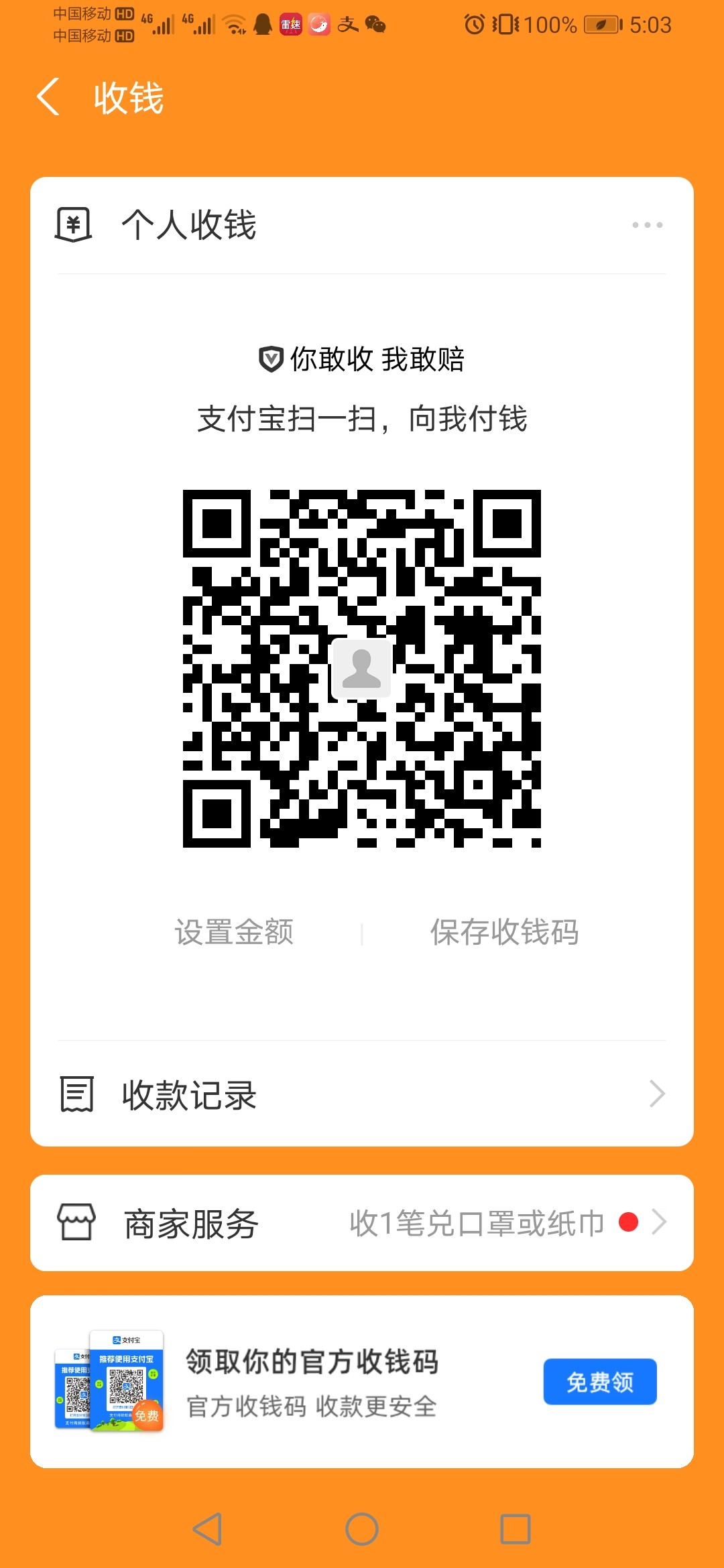Screen dimensions: 724x1568
Task: Select the storefront icon beside 商家服务
Action: coord(78,1221)
